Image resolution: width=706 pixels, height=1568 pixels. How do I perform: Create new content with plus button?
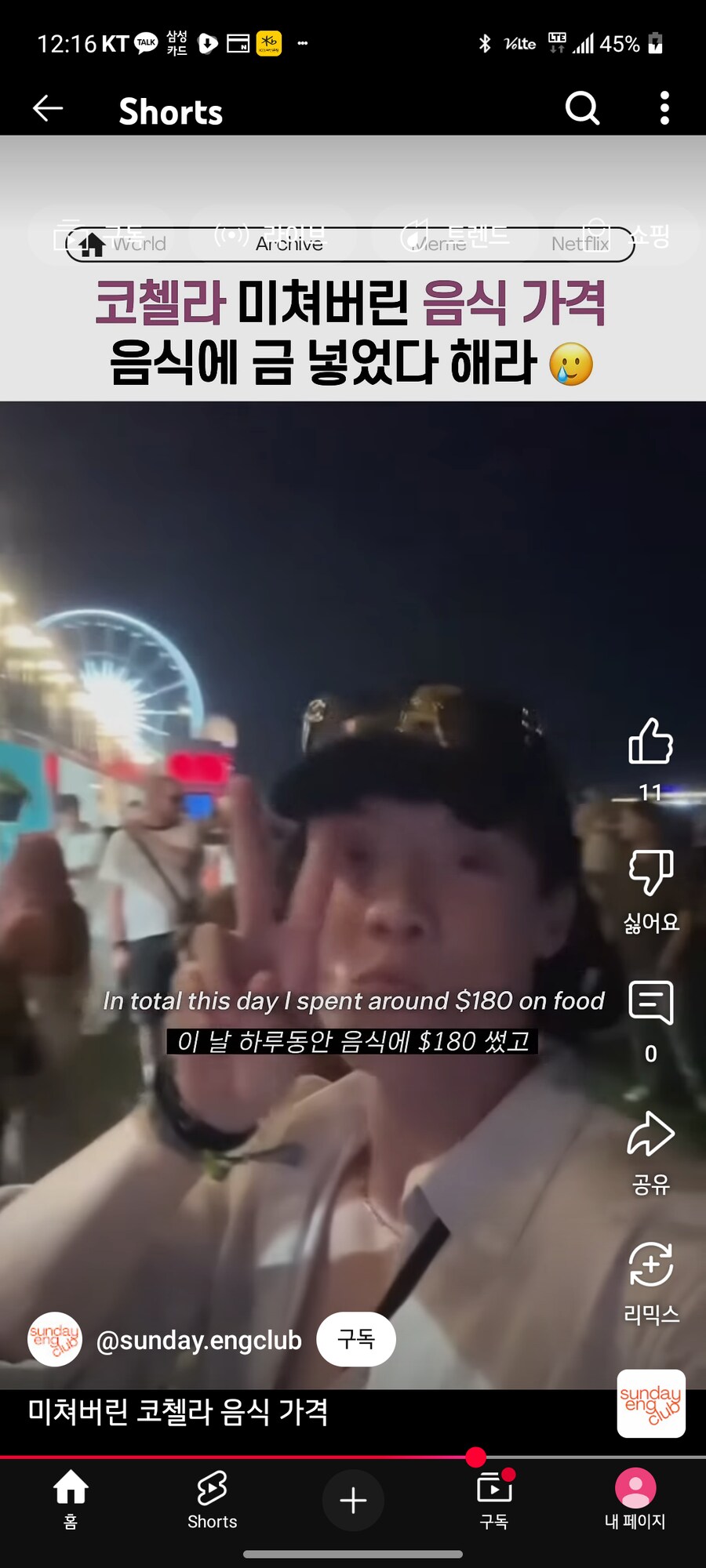353,1500
